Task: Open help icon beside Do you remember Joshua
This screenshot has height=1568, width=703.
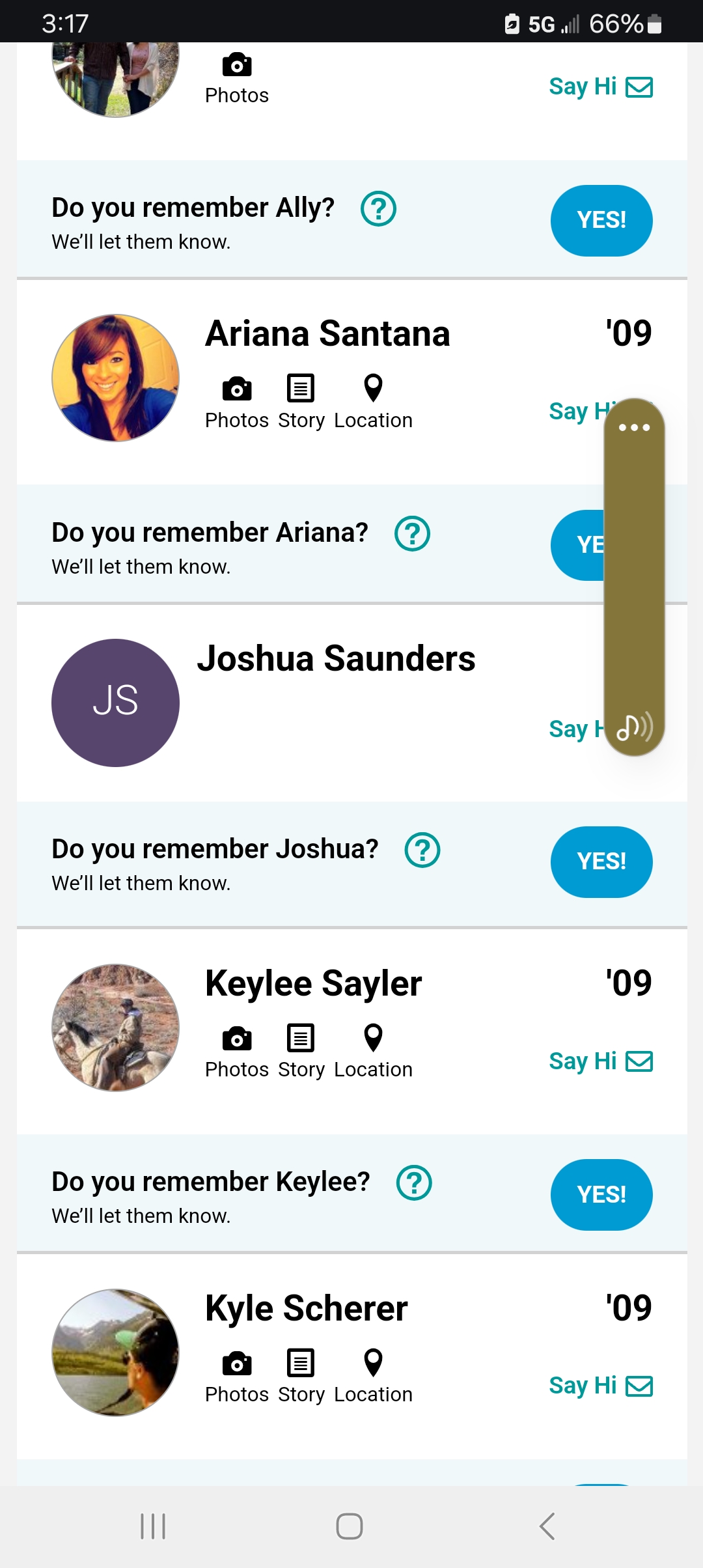Action: pos(422,850)
